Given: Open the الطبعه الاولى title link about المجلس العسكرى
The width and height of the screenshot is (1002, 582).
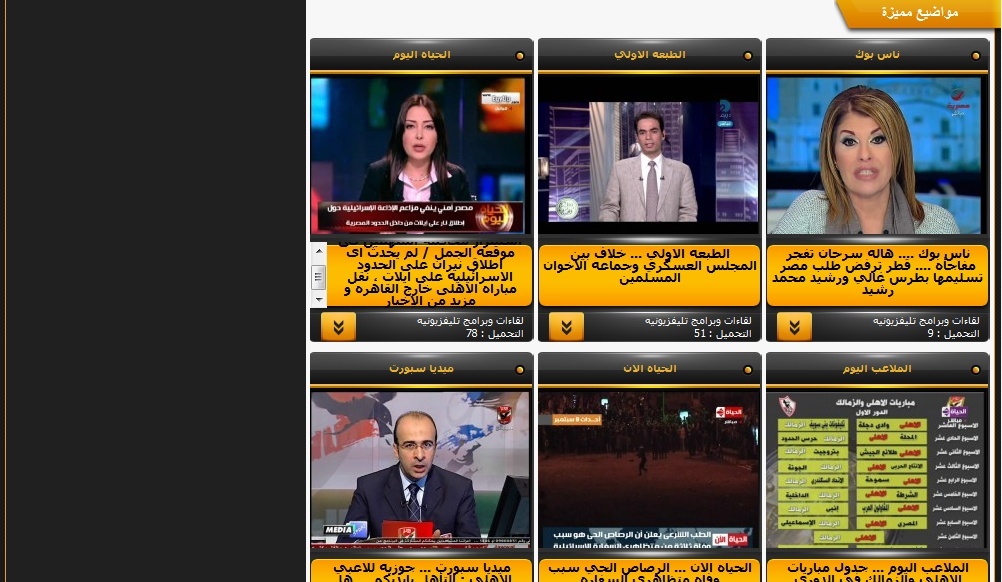Looking at the screenshot, I should coord(650,266).
